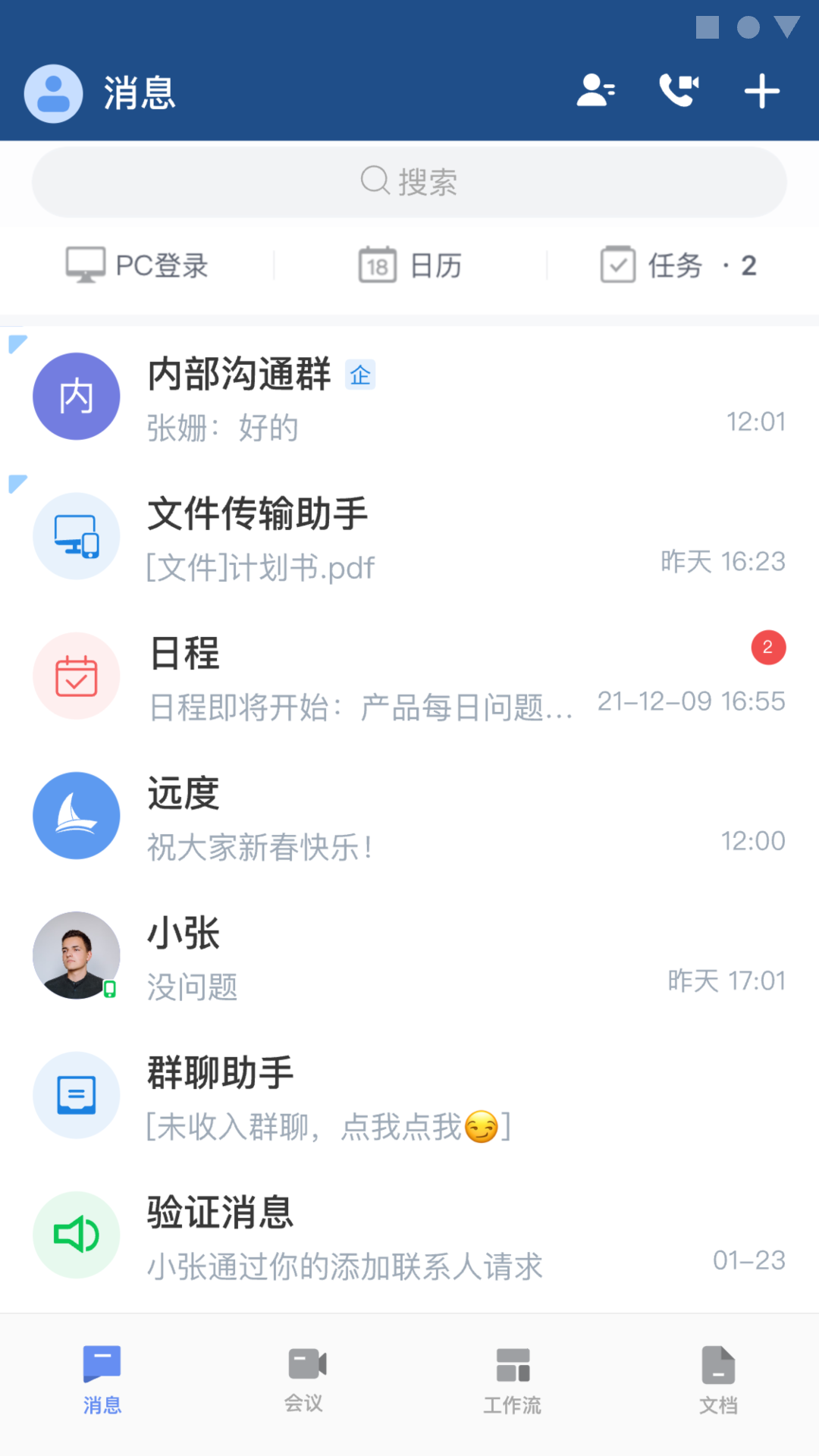Open the 任务 task list
Viewport: 819px width, 1456px height.
[x=679, y=265]
